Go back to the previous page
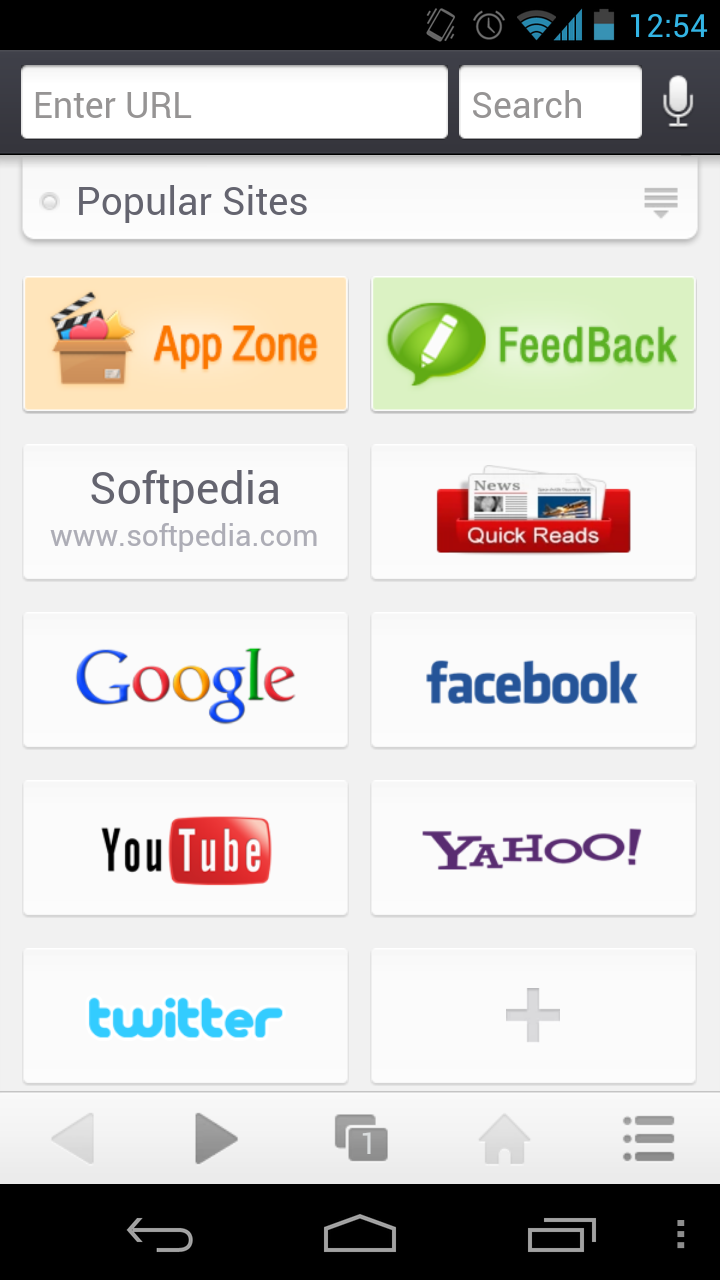The width and height of the screenshot is (720, 1280). (73, 1139)
